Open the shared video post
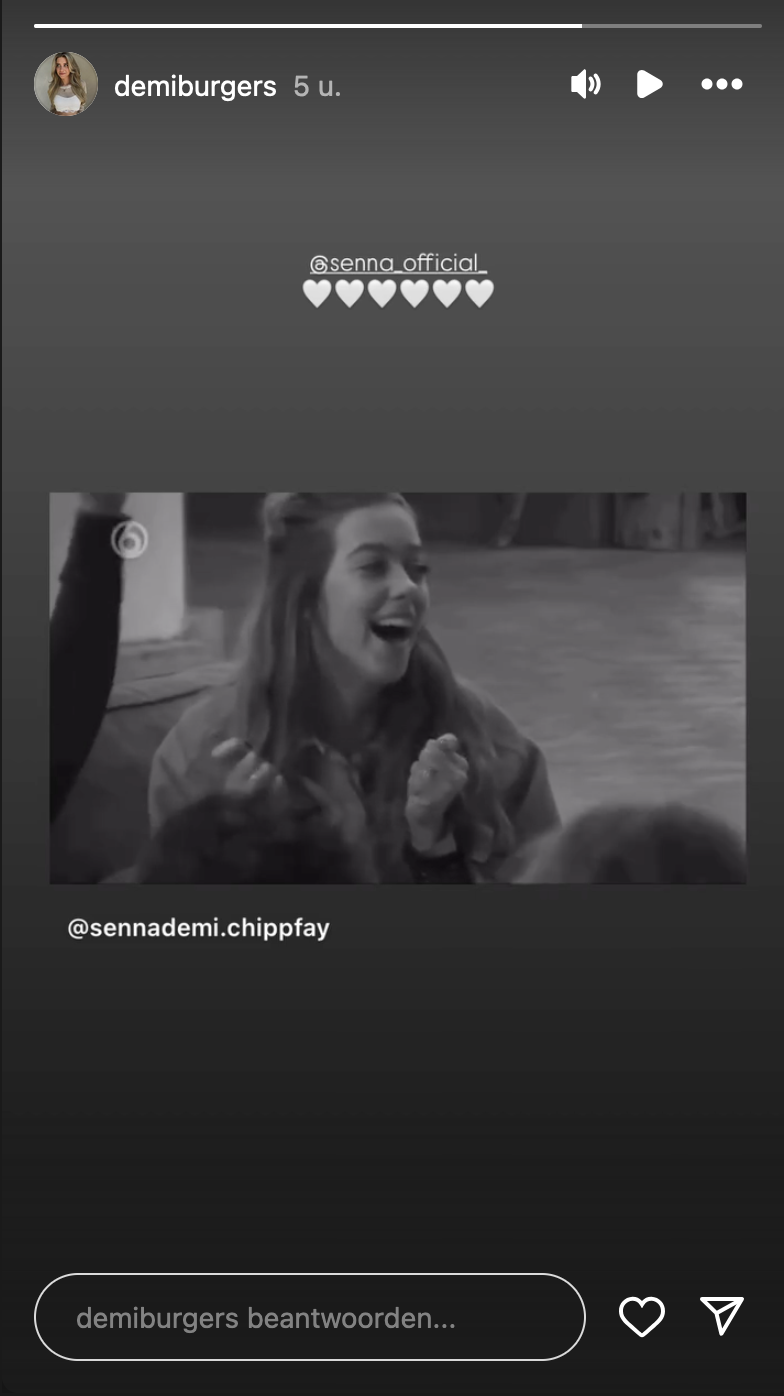Image resolution: width=784 pixels, height=1396 pixels. [397, 687]
